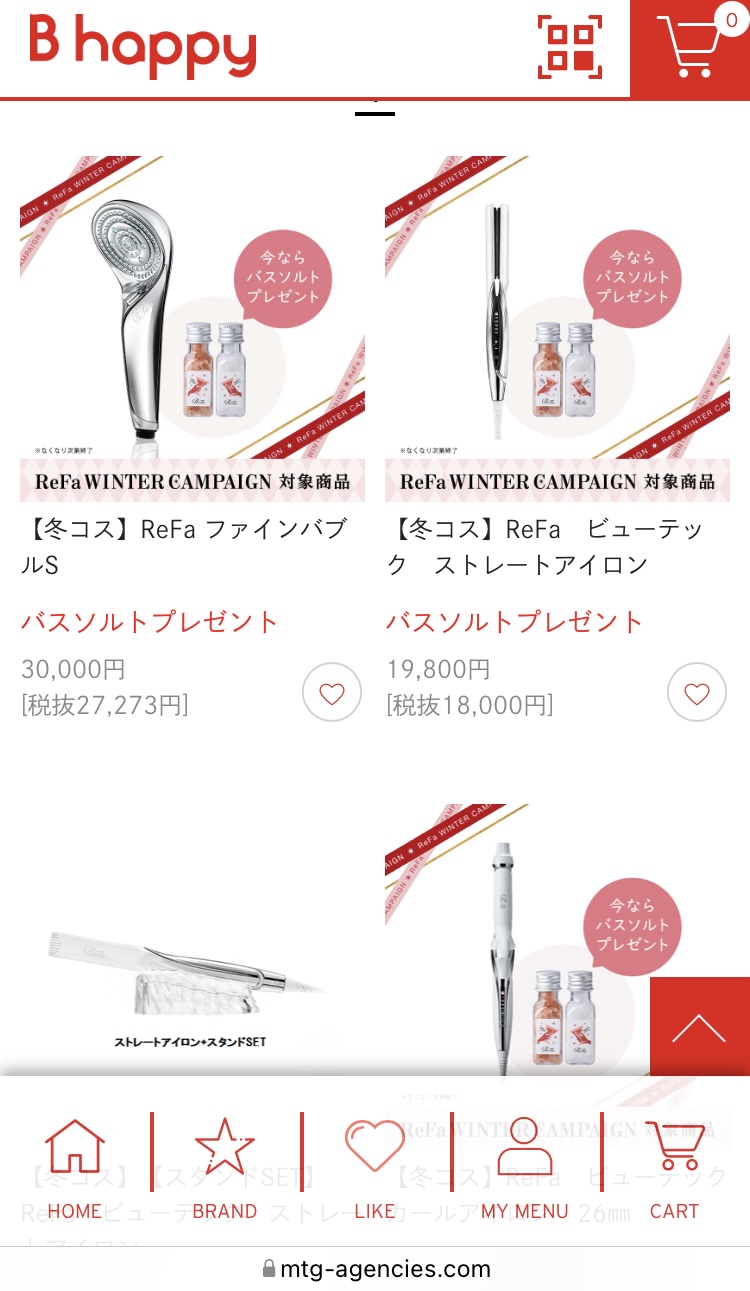The height and width of the screenshot is (1291, 750).
Task: Tap the mtg-agencies.com address bar
Action: click(x=375, y=1269)
